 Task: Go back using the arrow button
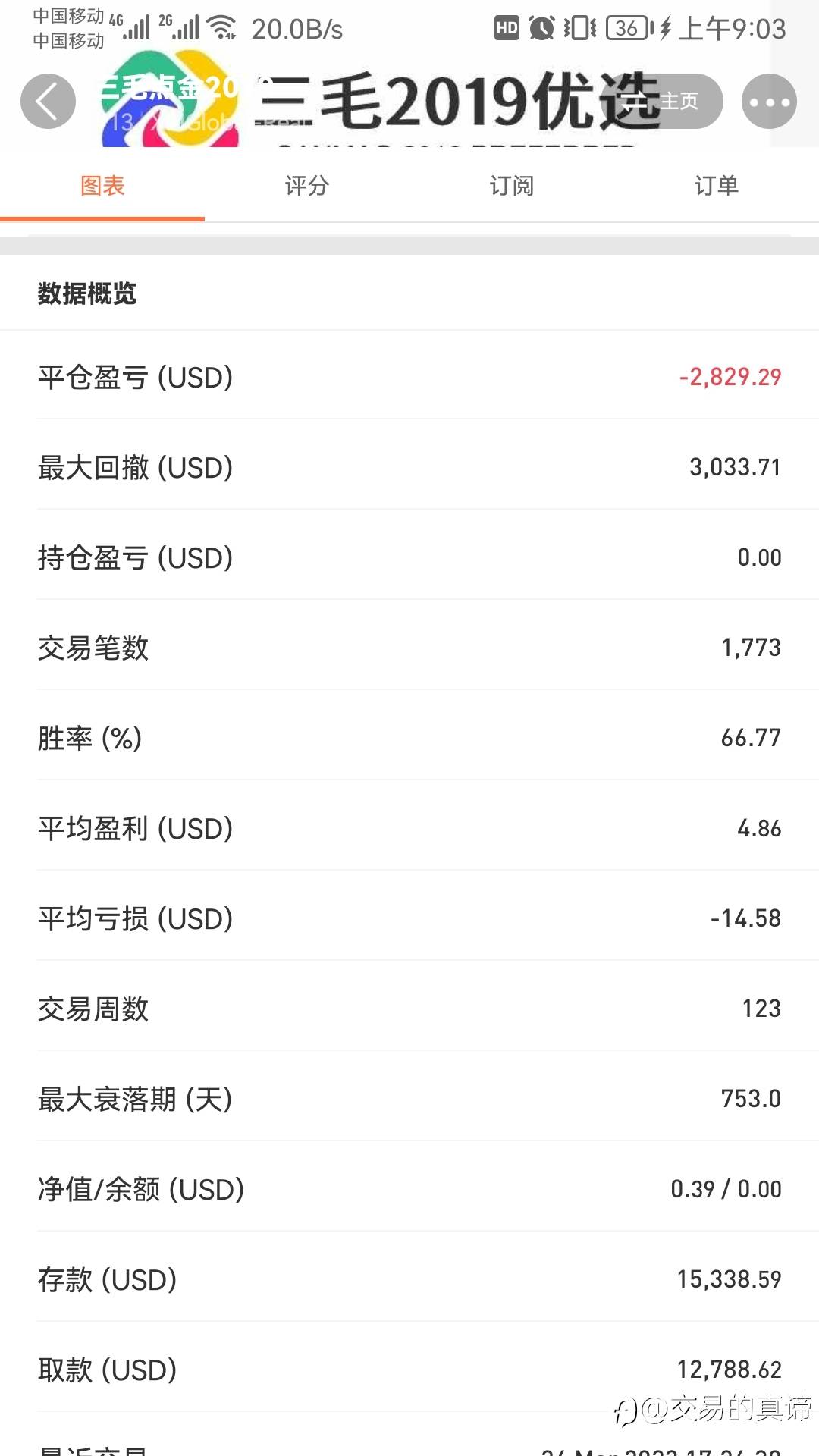(48, 101)
